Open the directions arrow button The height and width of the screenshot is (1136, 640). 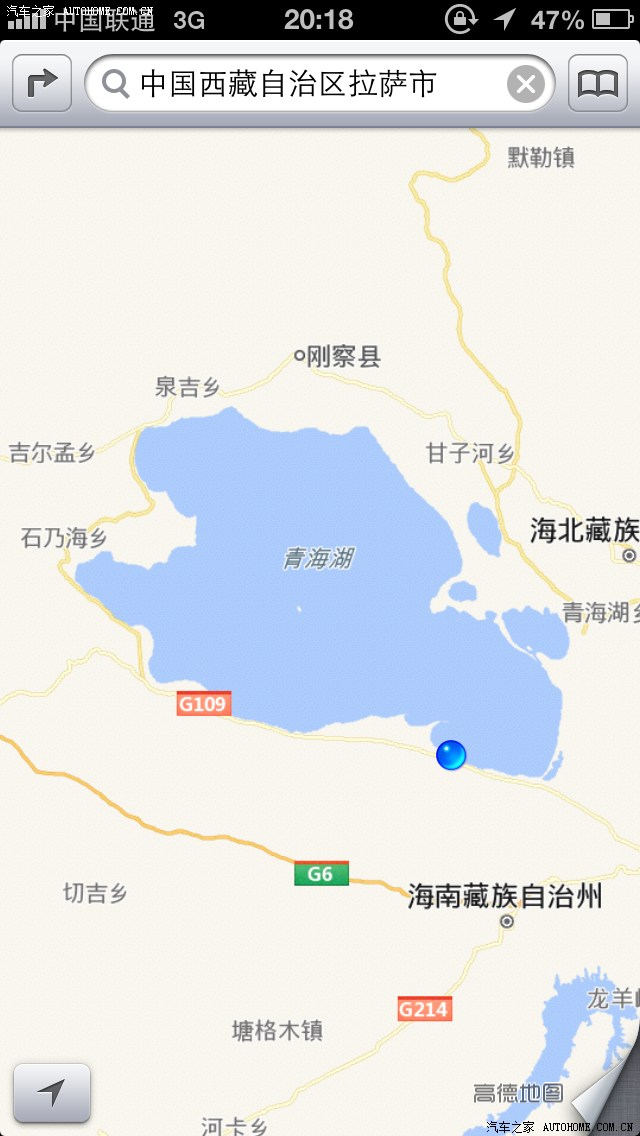pyautogui.click(x=42, y=84)
